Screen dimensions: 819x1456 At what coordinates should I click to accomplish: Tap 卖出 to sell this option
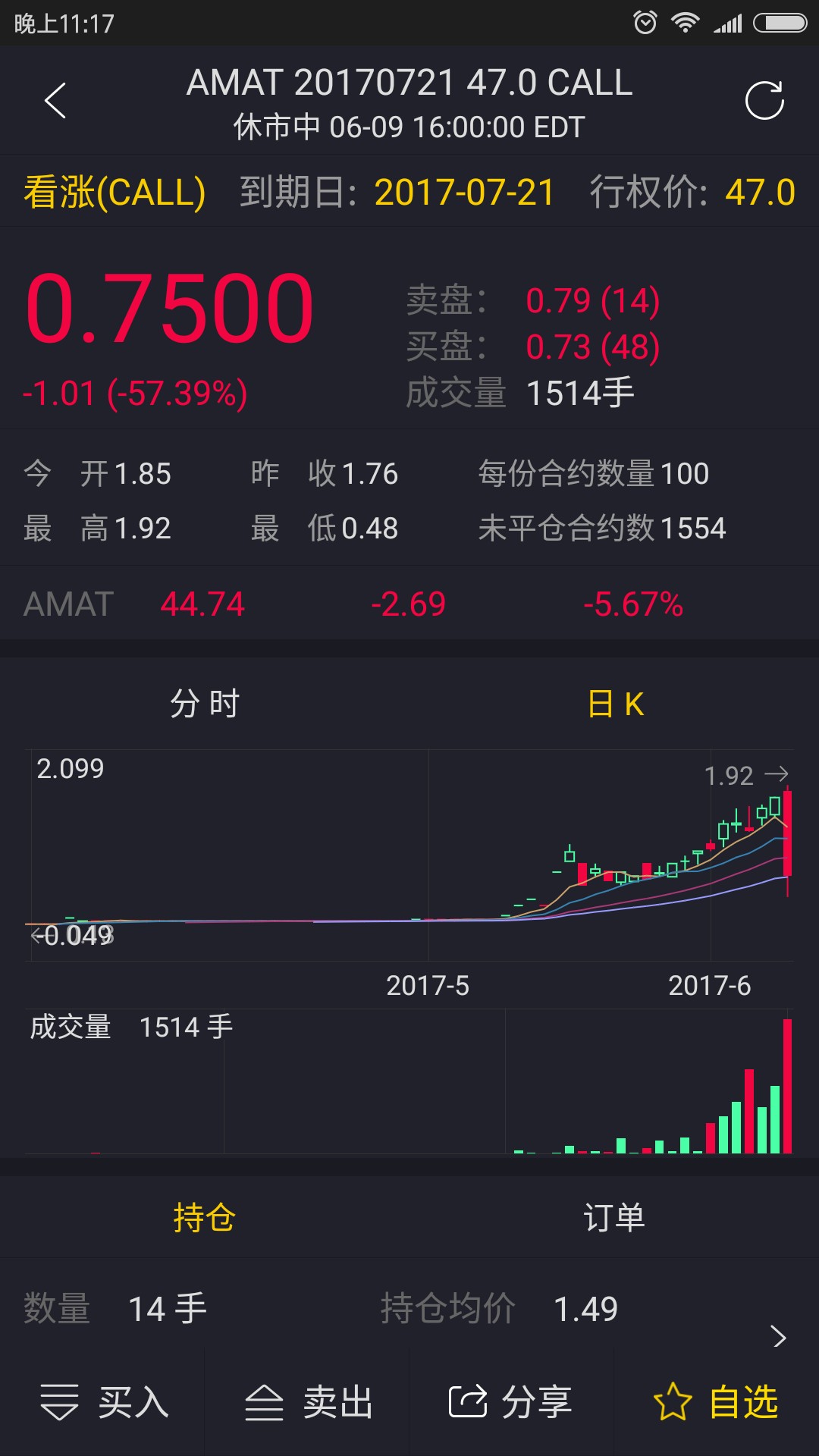coord(309,1401)
